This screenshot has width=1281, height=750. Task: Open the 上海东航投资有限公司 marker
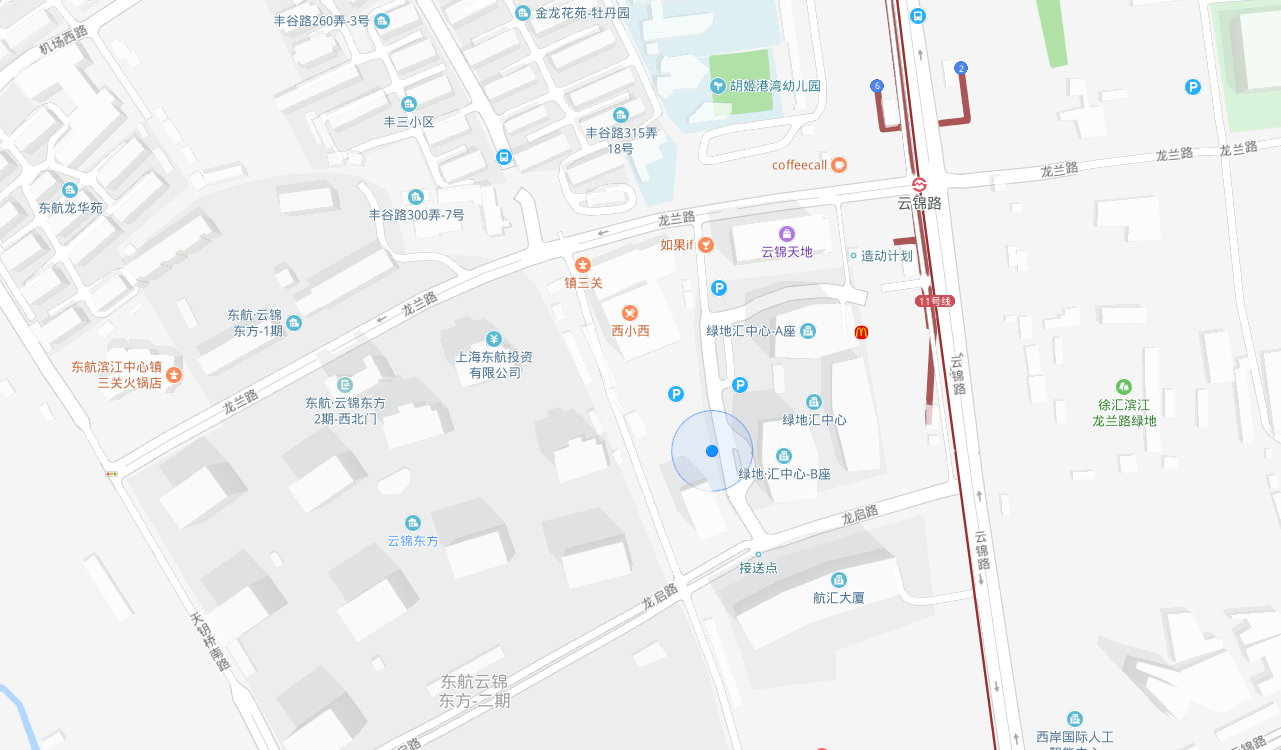493,339
